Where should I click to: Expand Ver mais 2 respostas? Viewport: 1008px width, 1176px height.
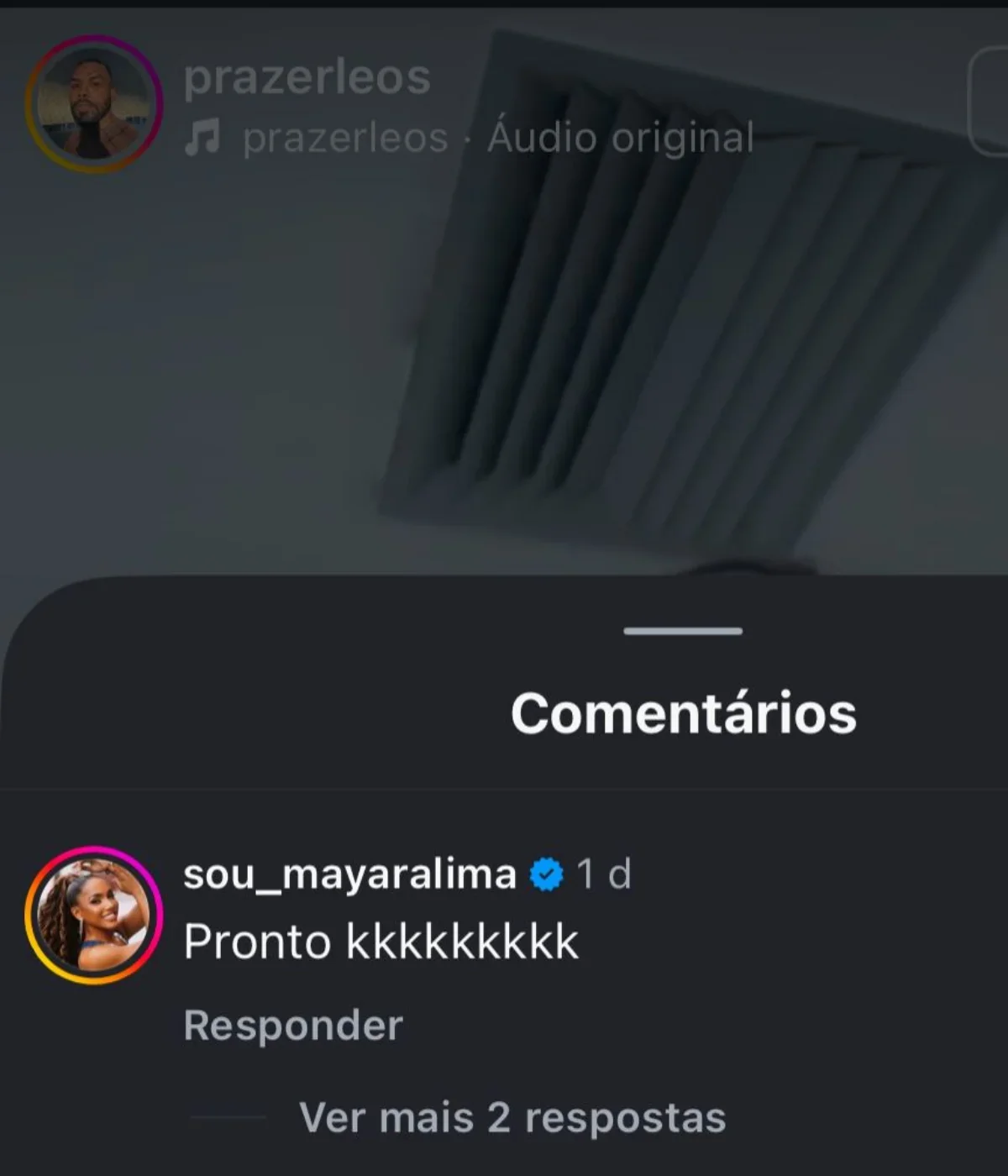[x=512, y=1118]
